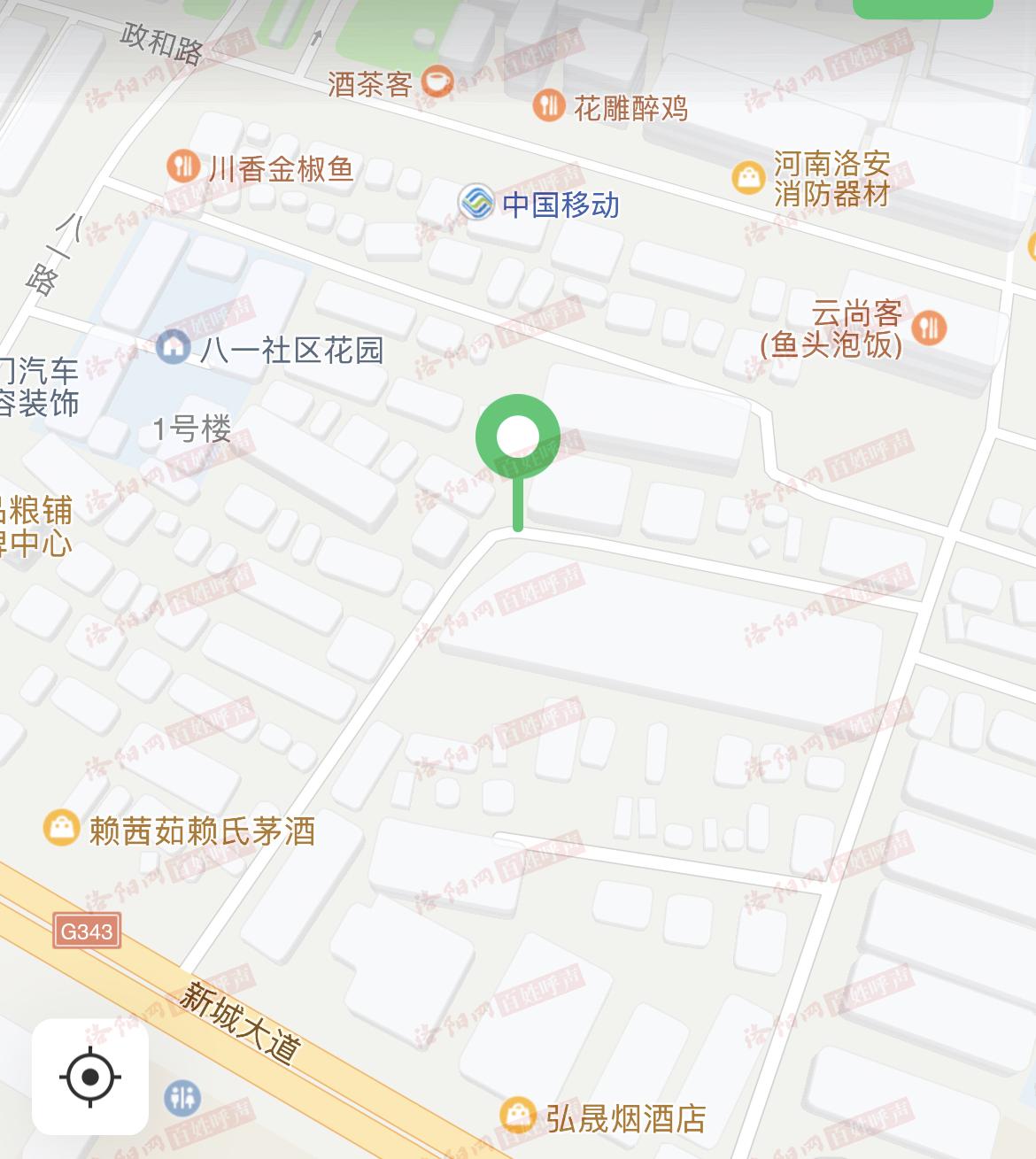
Task: Select 八一社区花园 residential marker
Action: 174,348
